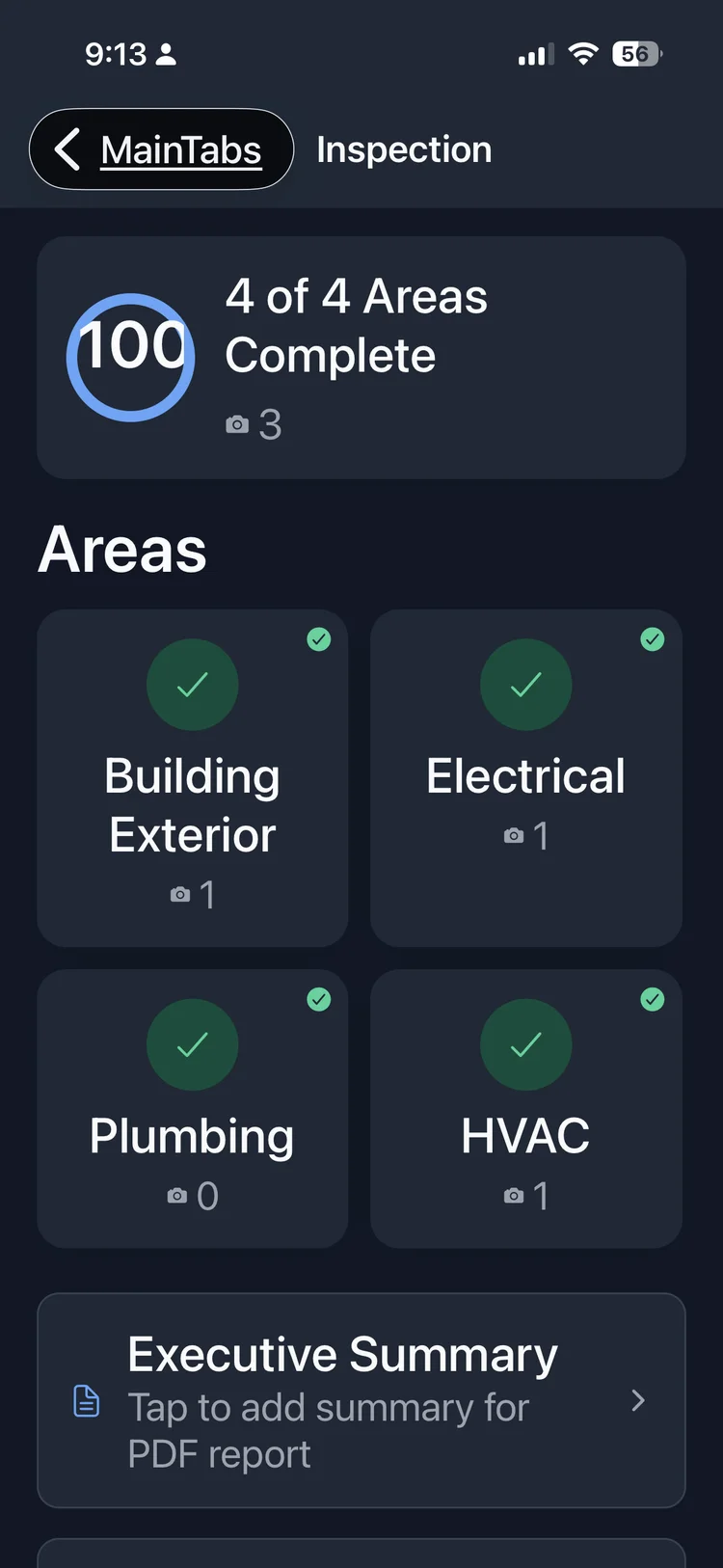
Task: Tap the camera icon on Building Exterior card
Action: [x=179, y=894]
